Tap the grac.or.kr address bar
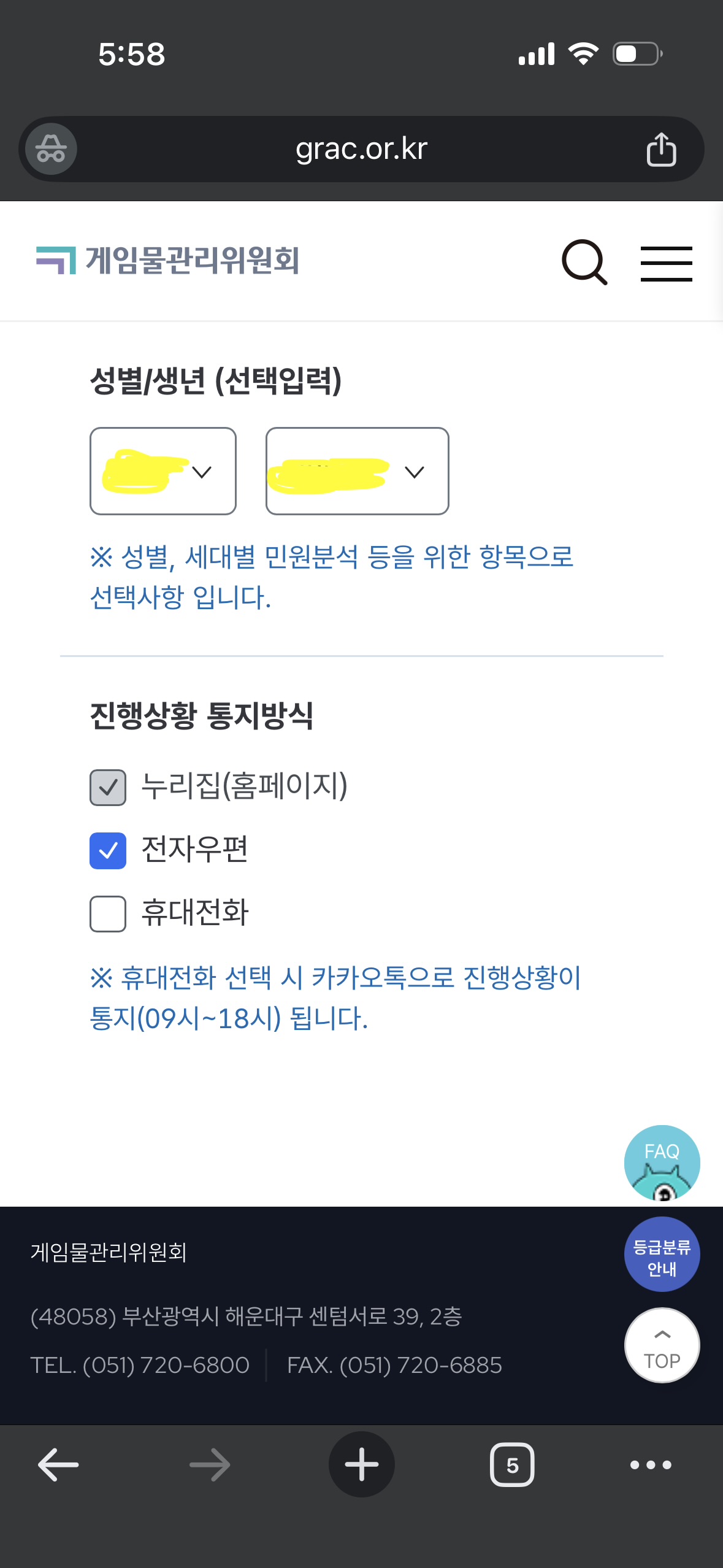Image resolution: width=723 pixels, height=1568 pixels. (x=361, y=149)
